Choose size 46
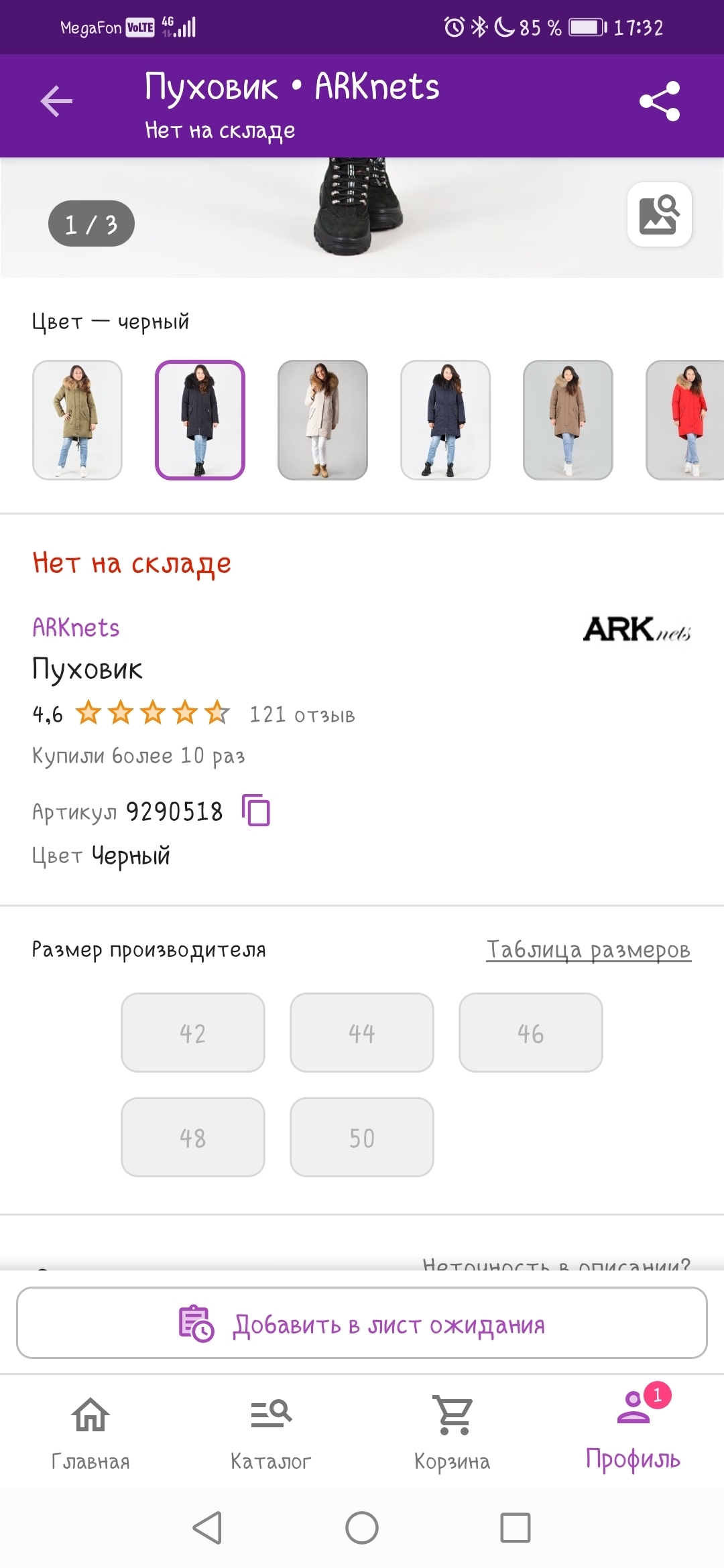The width and height of the screenshot is (724, 1568). coord(530,1033)
